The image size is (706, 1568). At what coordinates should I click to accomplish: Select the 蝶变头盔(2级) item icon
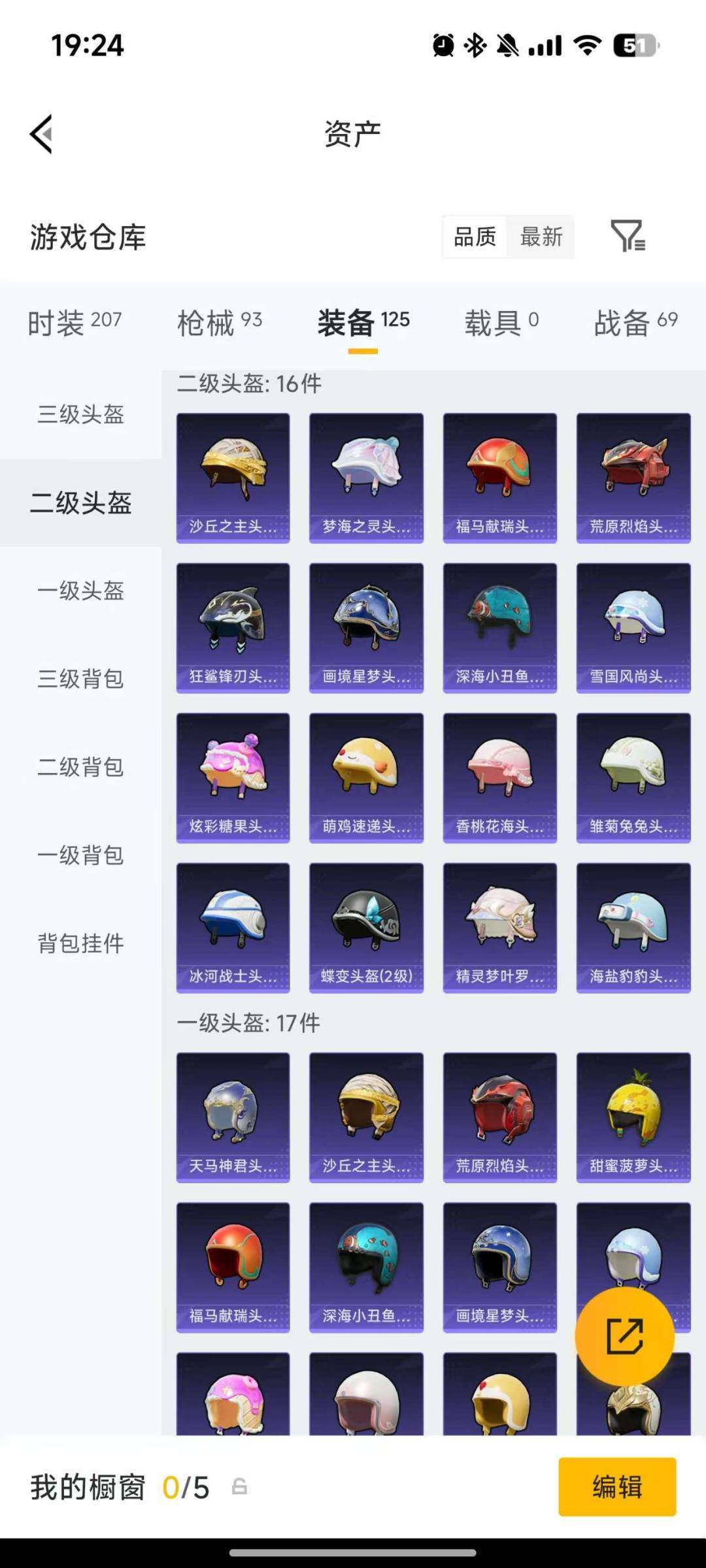[x=366, y=928]
